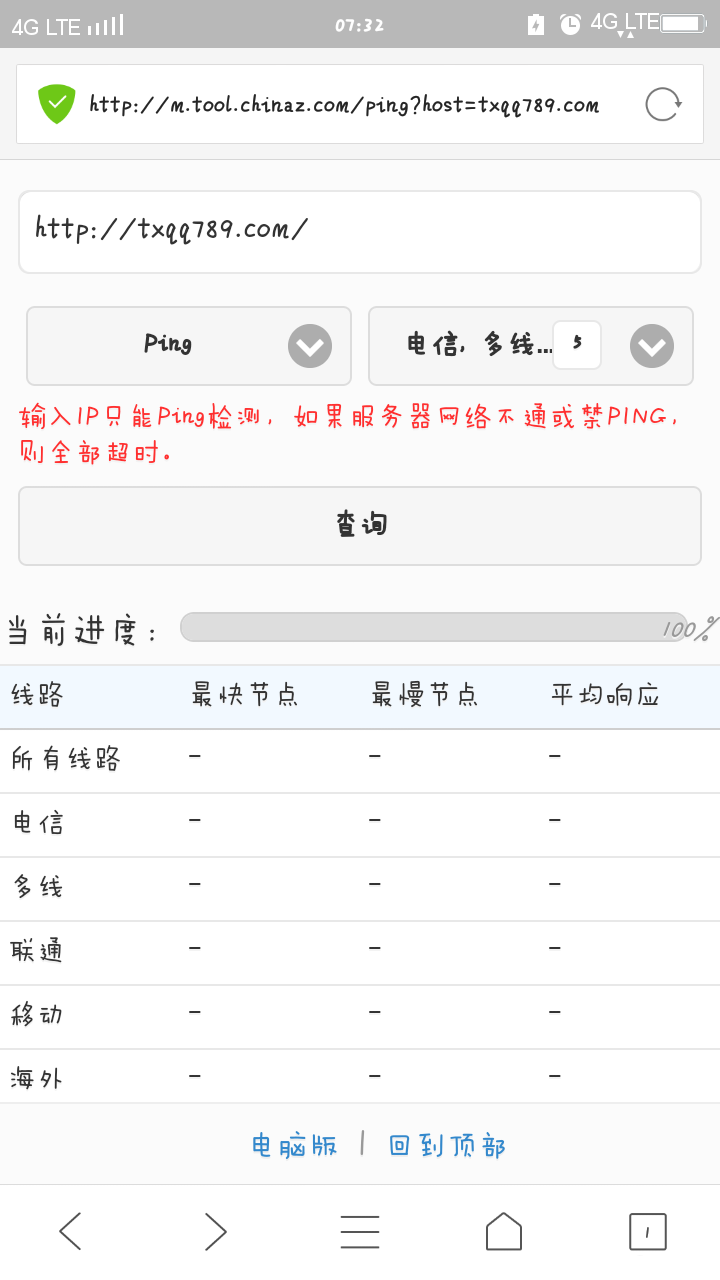The width and height of the screenshot is (720, 1280).
Task: Expand the 电信, 多线 line selector dropdown
Action: 651,346
